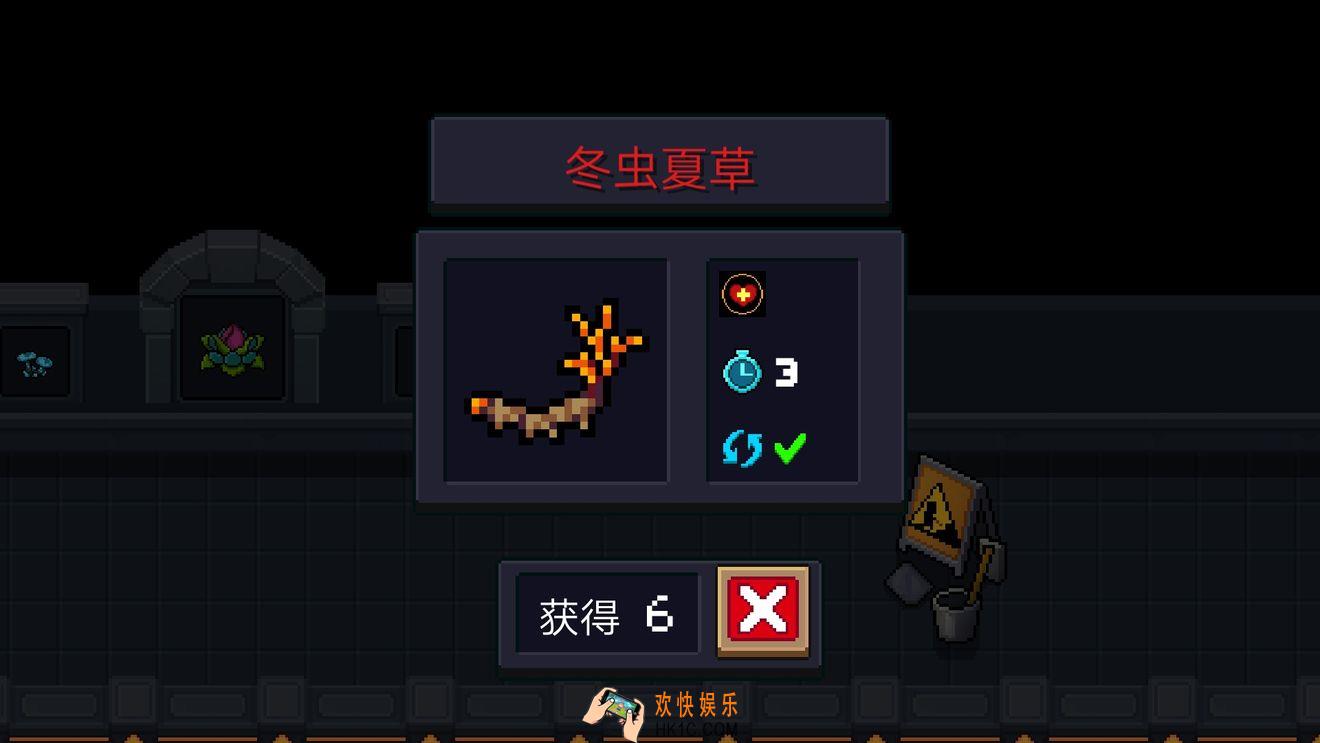Close the 冬虫夏草 item dialog
The height and width of the screenshot is (743, 1320).
tap(763, 609)
